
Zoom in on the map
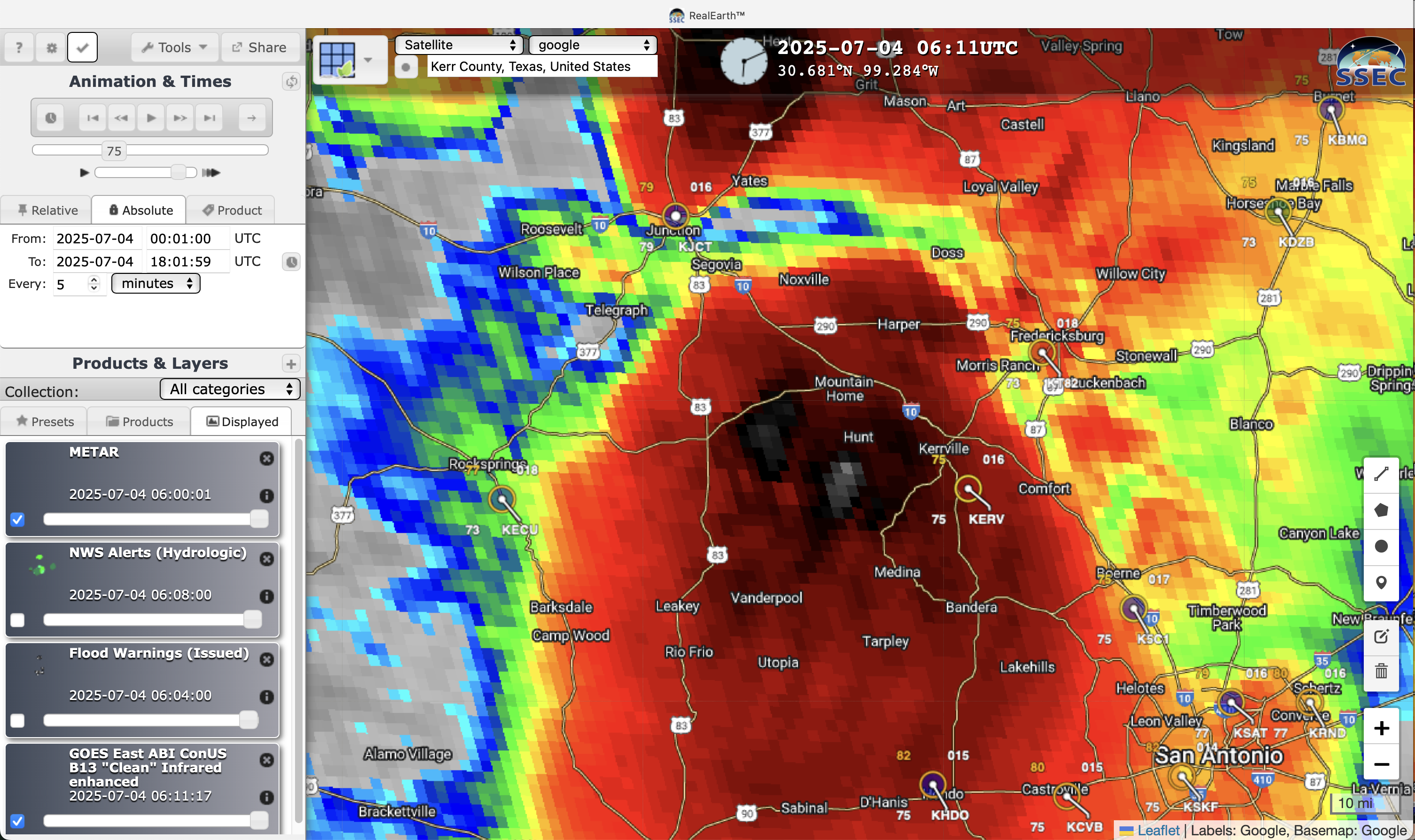tap(1381, 728)
